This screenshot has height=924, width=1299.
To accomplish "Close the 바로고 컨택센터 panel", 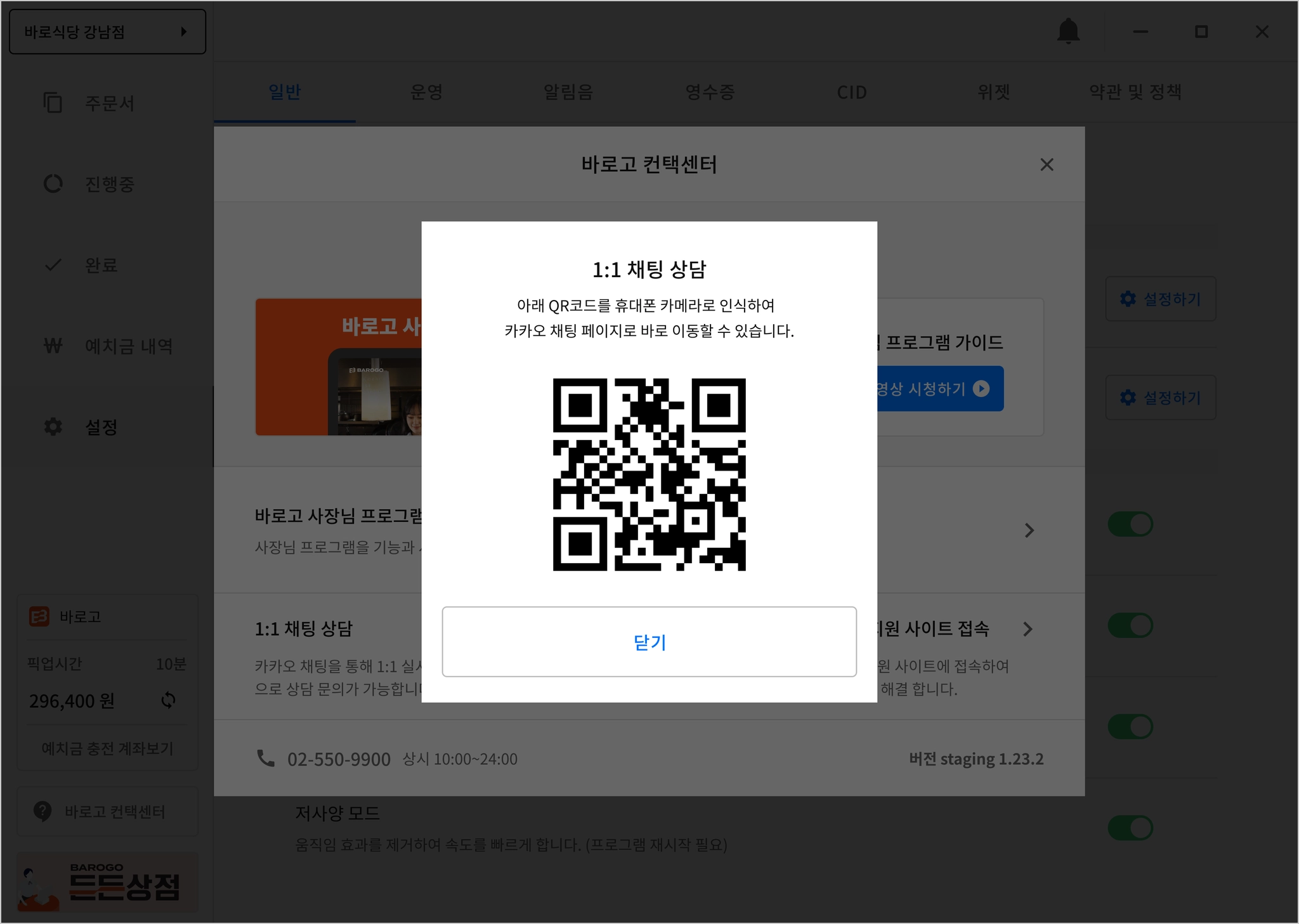I will click(x=1047, y=165).
